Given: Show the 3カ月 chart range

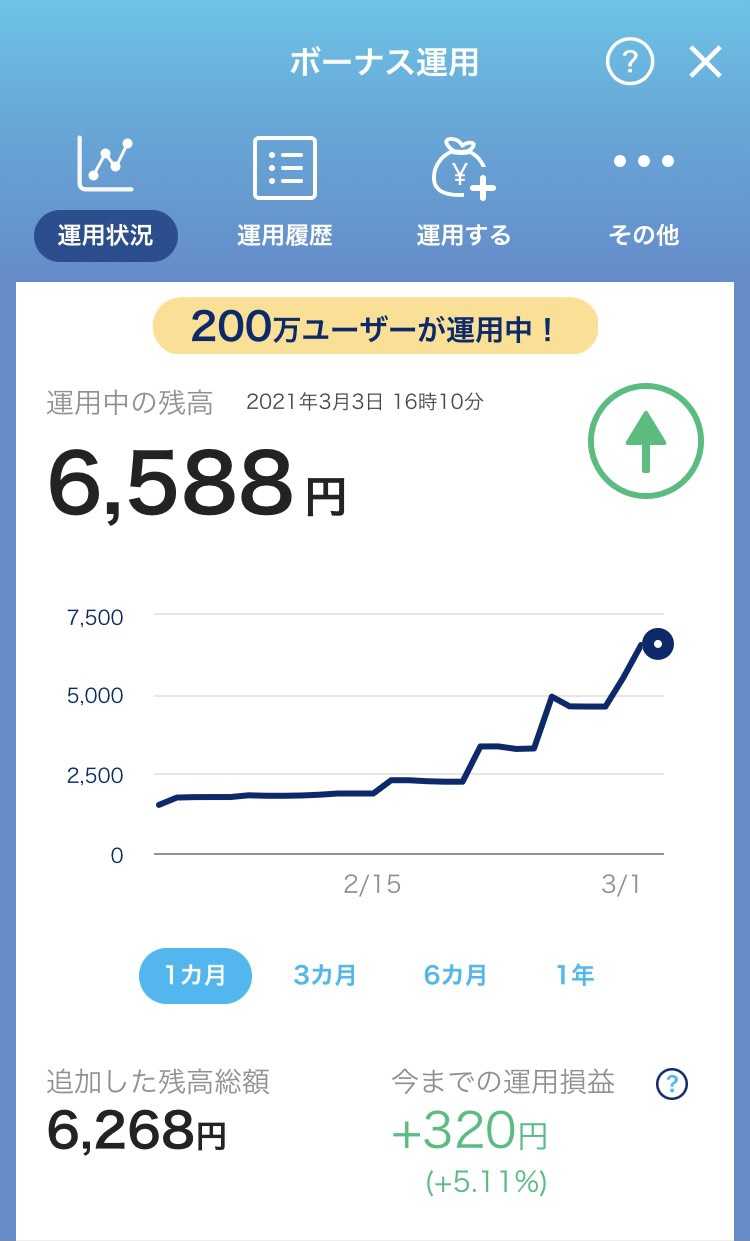Looking at the screenshot, I should click(324, 975).
